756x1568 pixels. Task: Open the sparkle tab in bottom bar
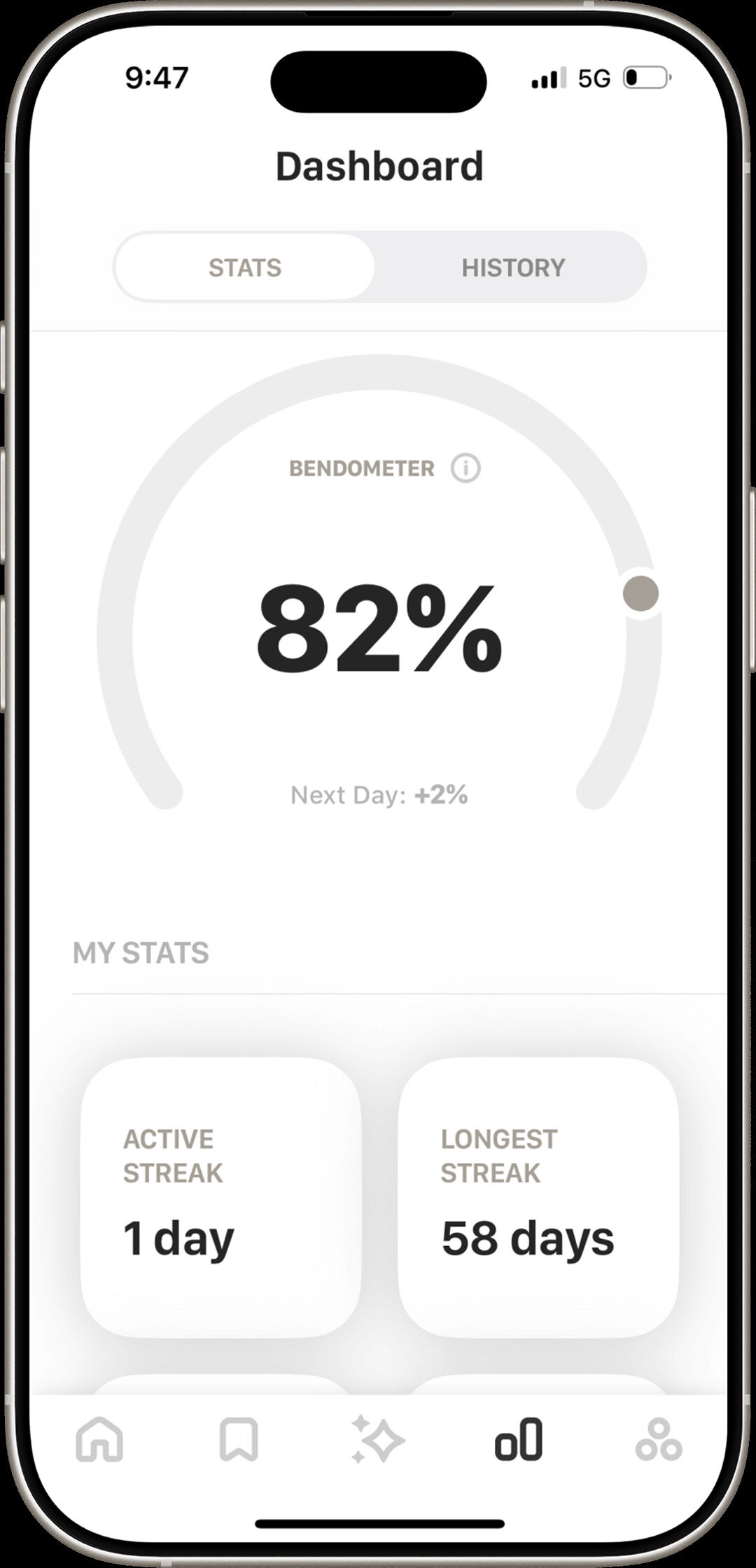[x=378, y=1441]
